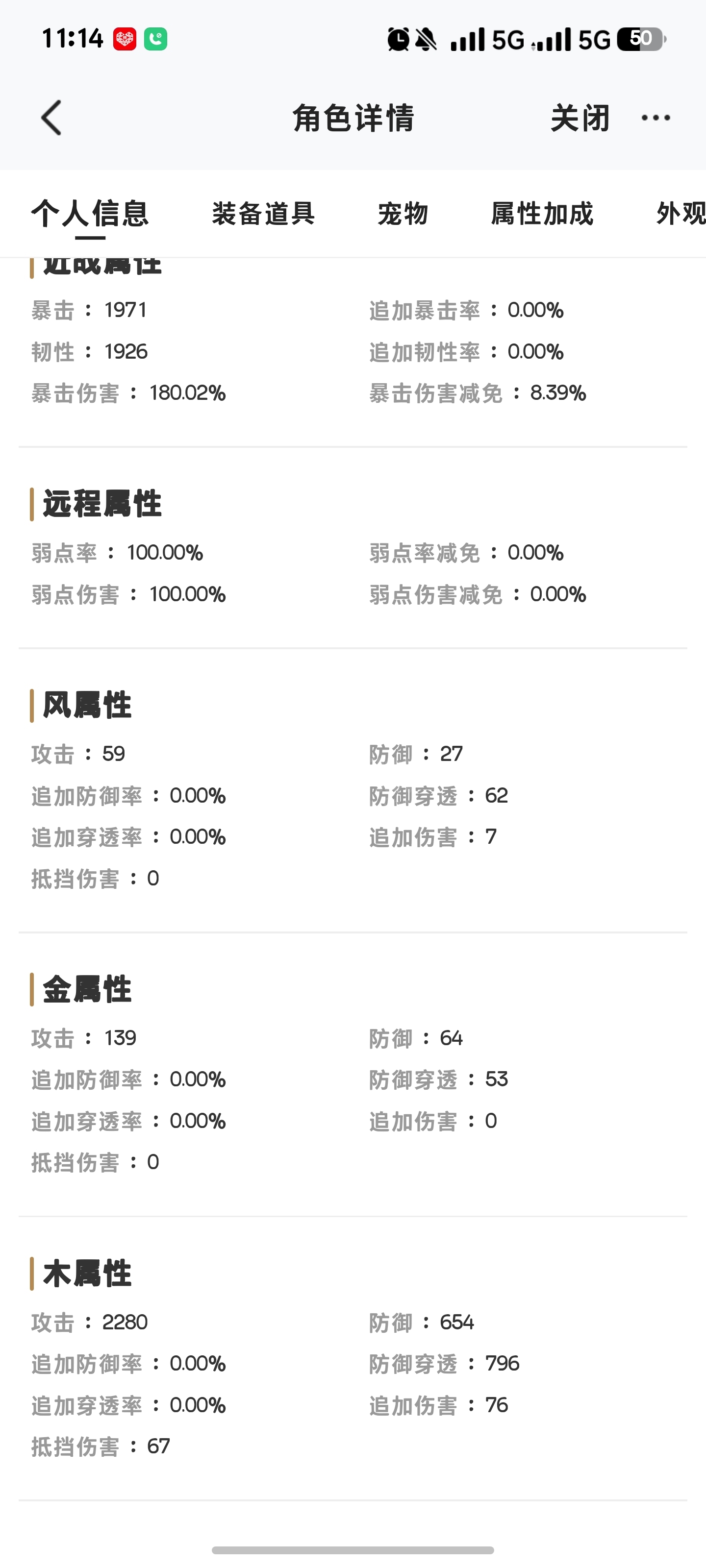This screenshot has height=1568, width=706.
Task: Open the 宠物 tab
Action: tap(403, 214)
